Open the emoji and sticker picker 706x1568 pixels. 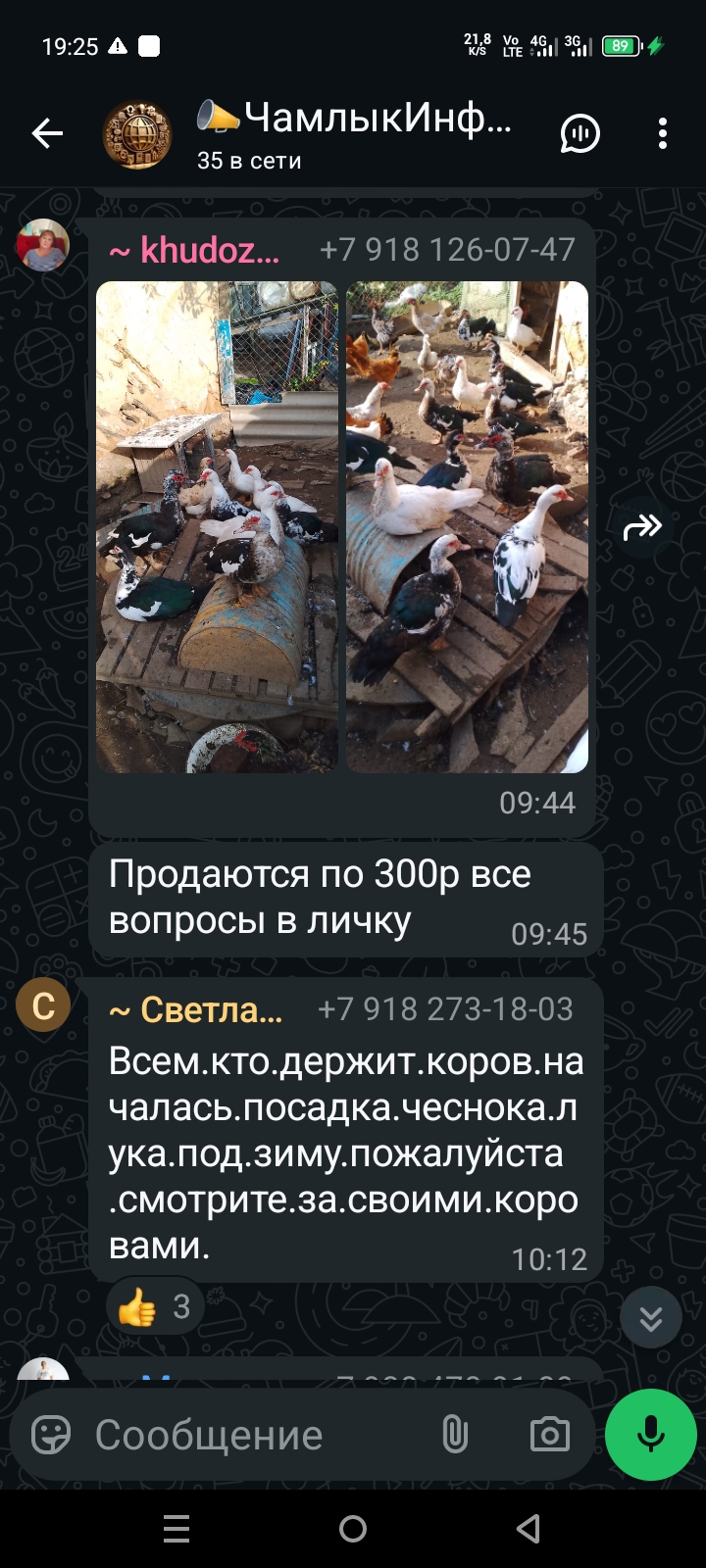pos(51,1436)
